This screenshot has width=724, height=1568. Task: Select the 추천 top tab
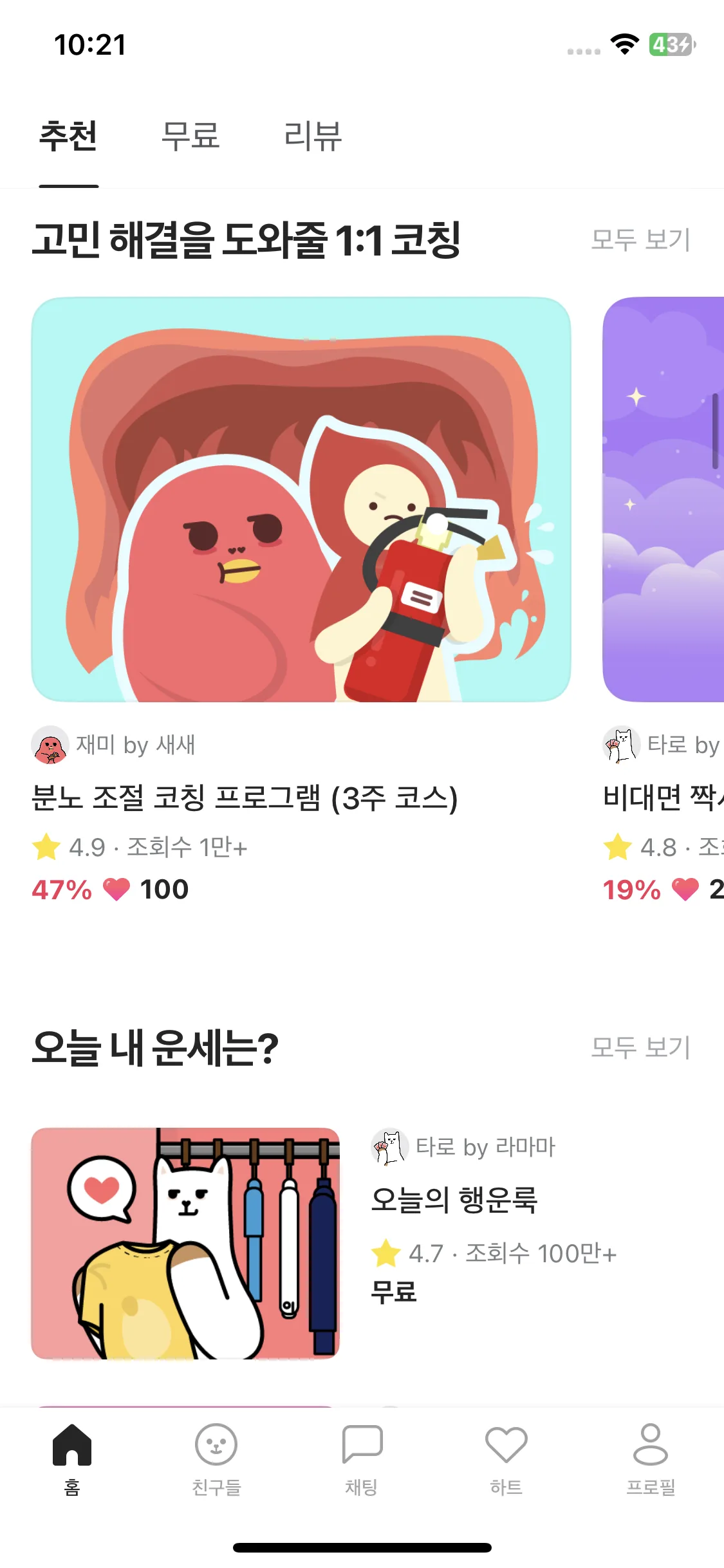coord(68,136)
